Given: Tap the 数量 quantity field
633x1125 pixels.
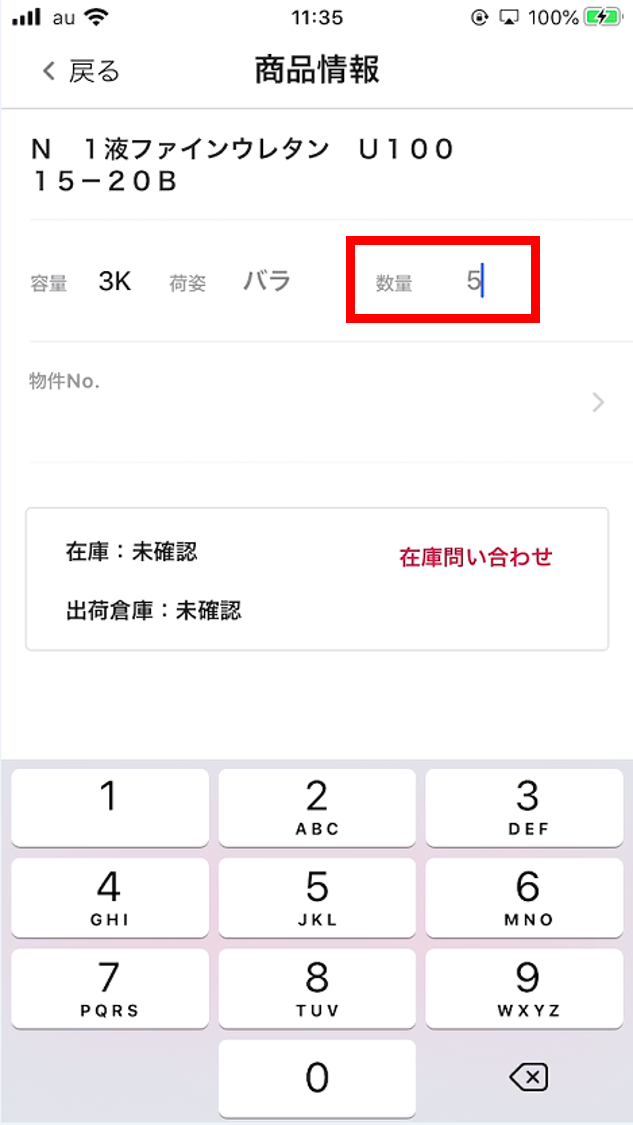Looking at the screenshot, I should [472, 281].
